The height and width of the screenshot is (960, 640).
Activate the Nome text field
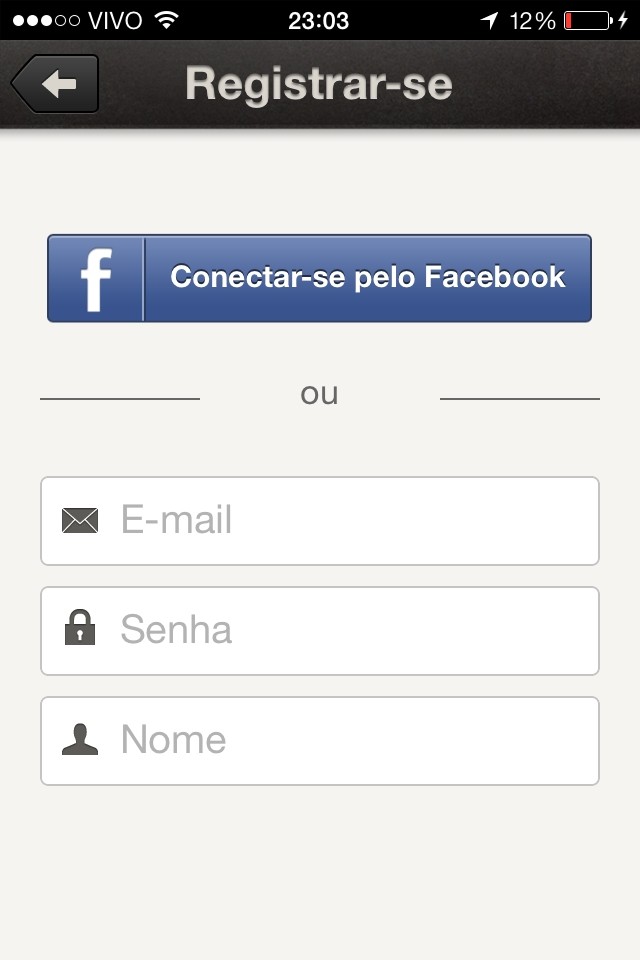pyautogui.click(x=340, y=741)
